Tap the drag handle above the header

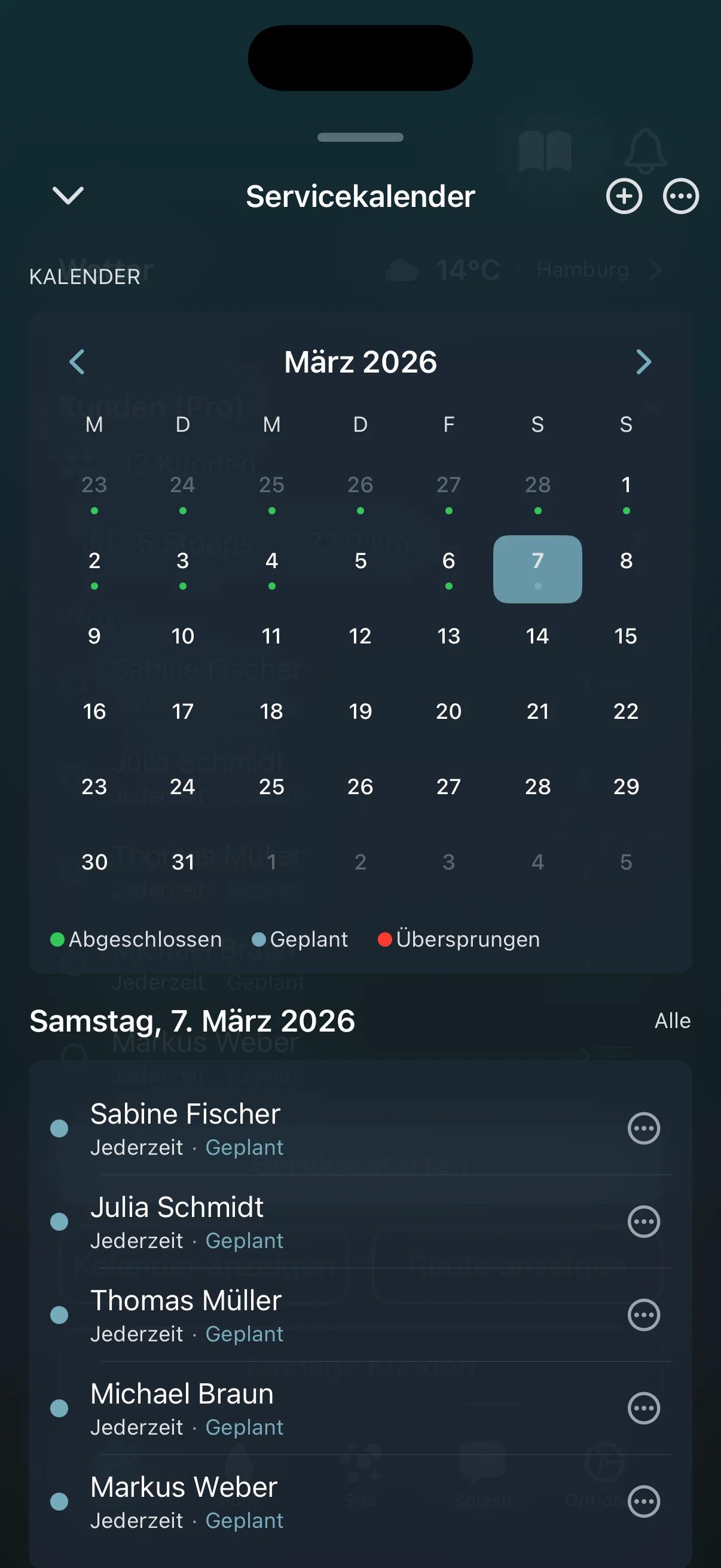point(360,137)
